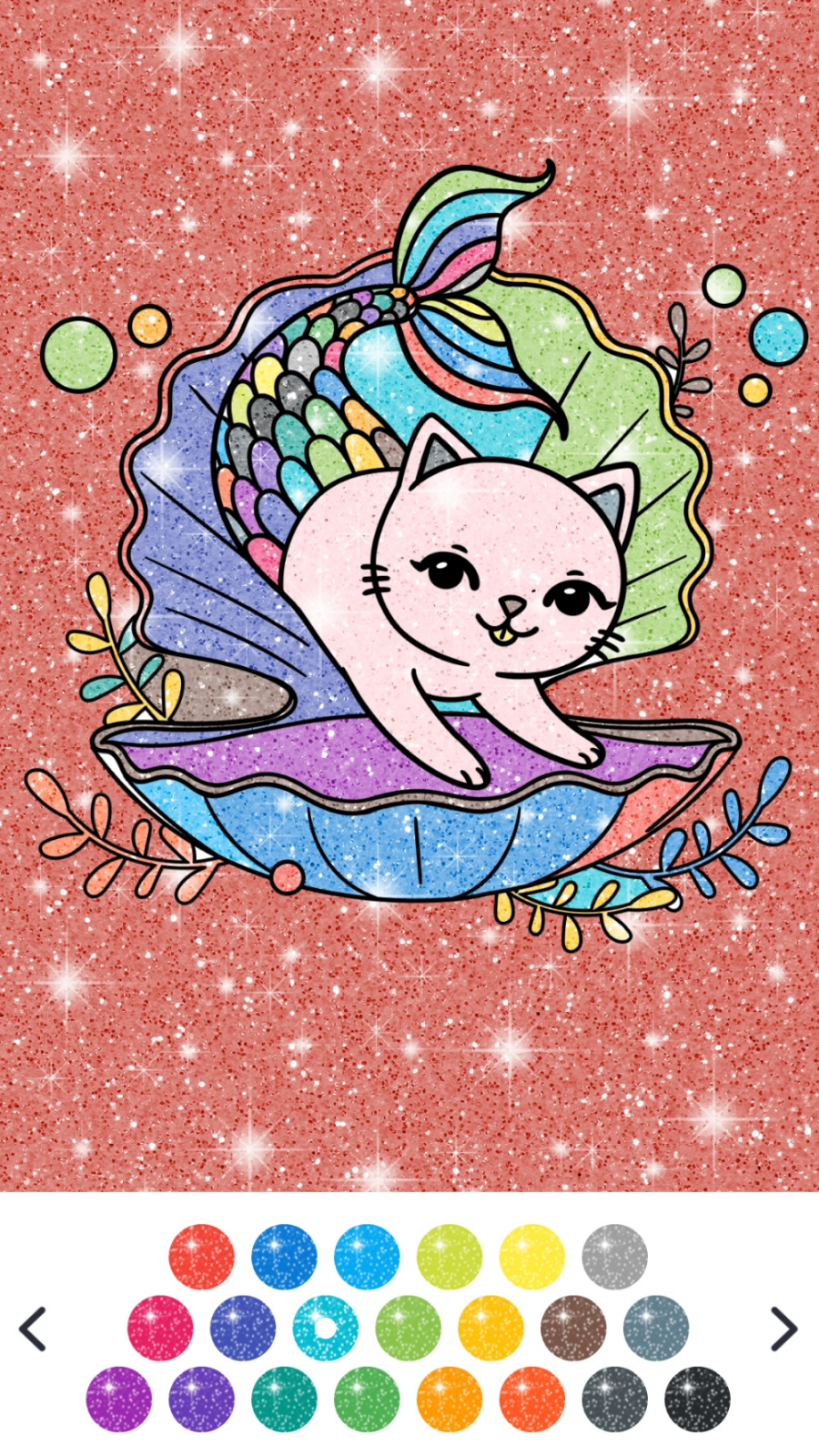Pick the bright yellow glitter color

pyautogui.click(x=532, y=1257)
